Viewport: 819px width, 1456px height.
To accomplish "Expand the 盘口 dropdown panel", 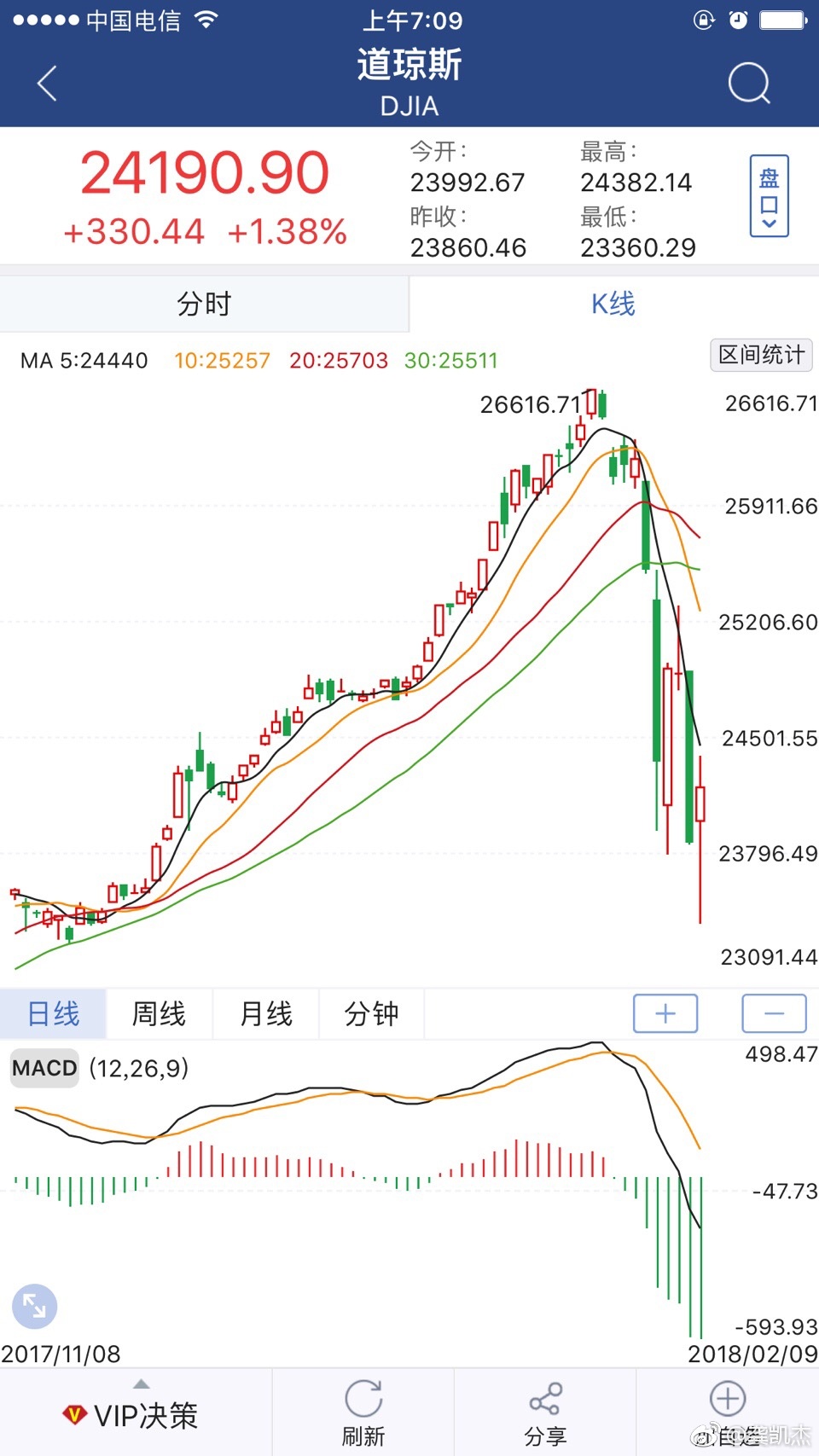I will 769,196.
